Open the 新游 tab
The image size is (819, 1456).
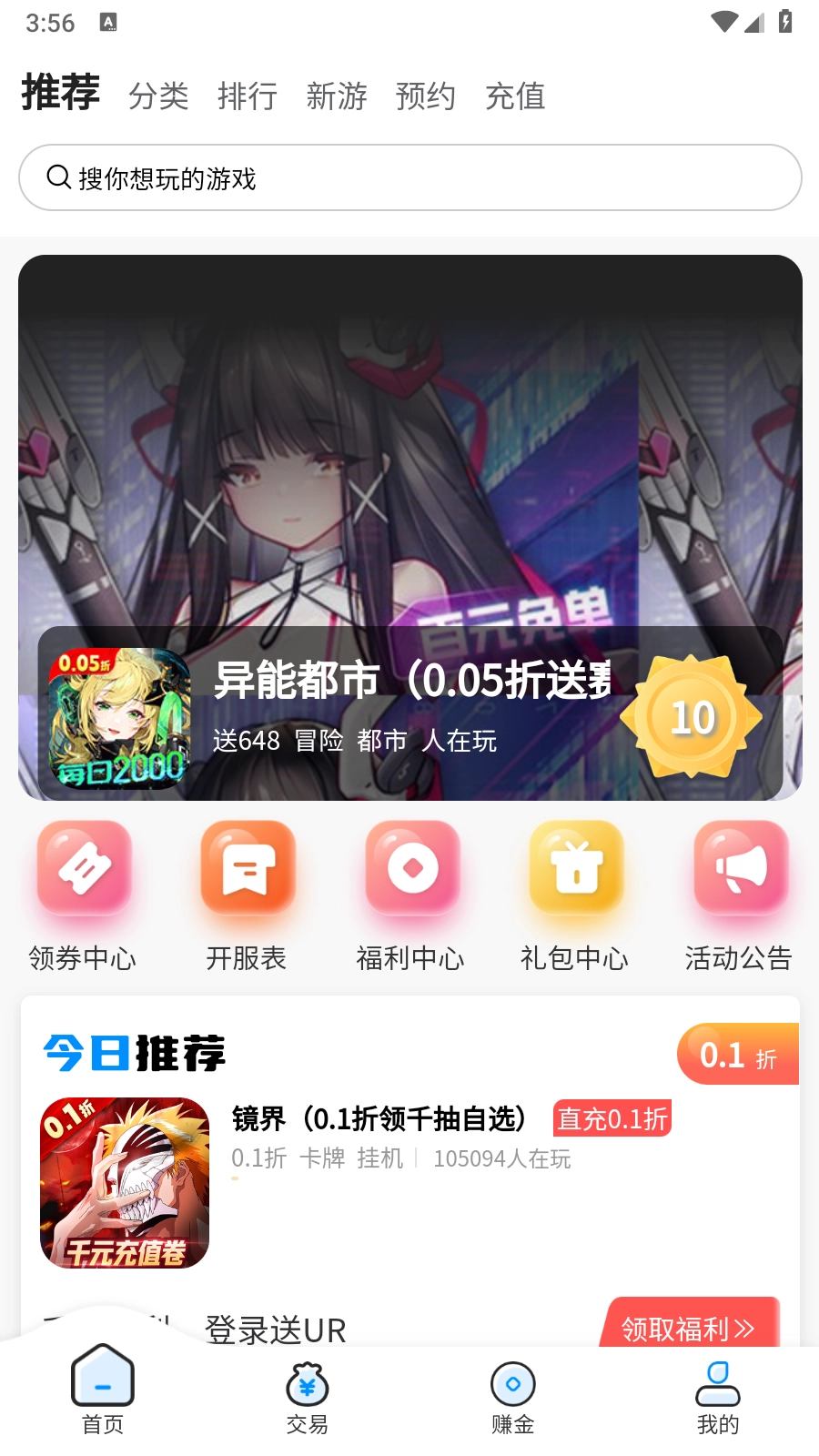pos(336,96)
